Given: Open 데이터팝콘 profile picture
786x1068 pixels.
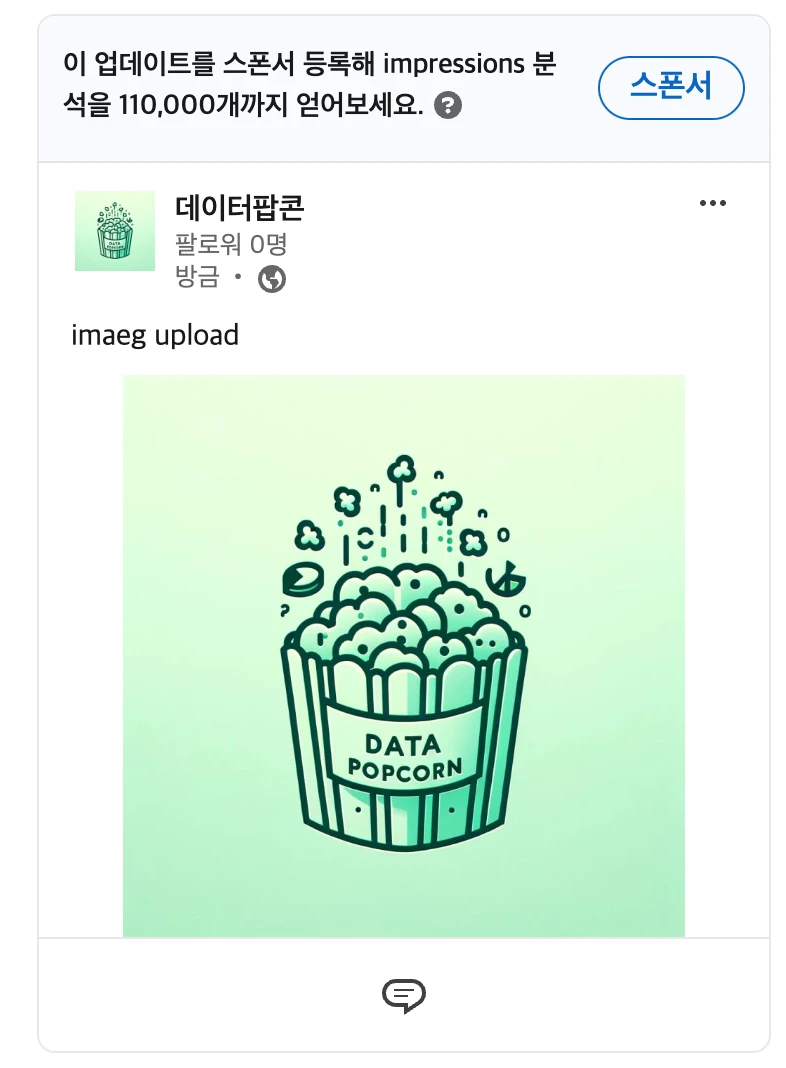Looking at the screenshot, I should 115,231.
